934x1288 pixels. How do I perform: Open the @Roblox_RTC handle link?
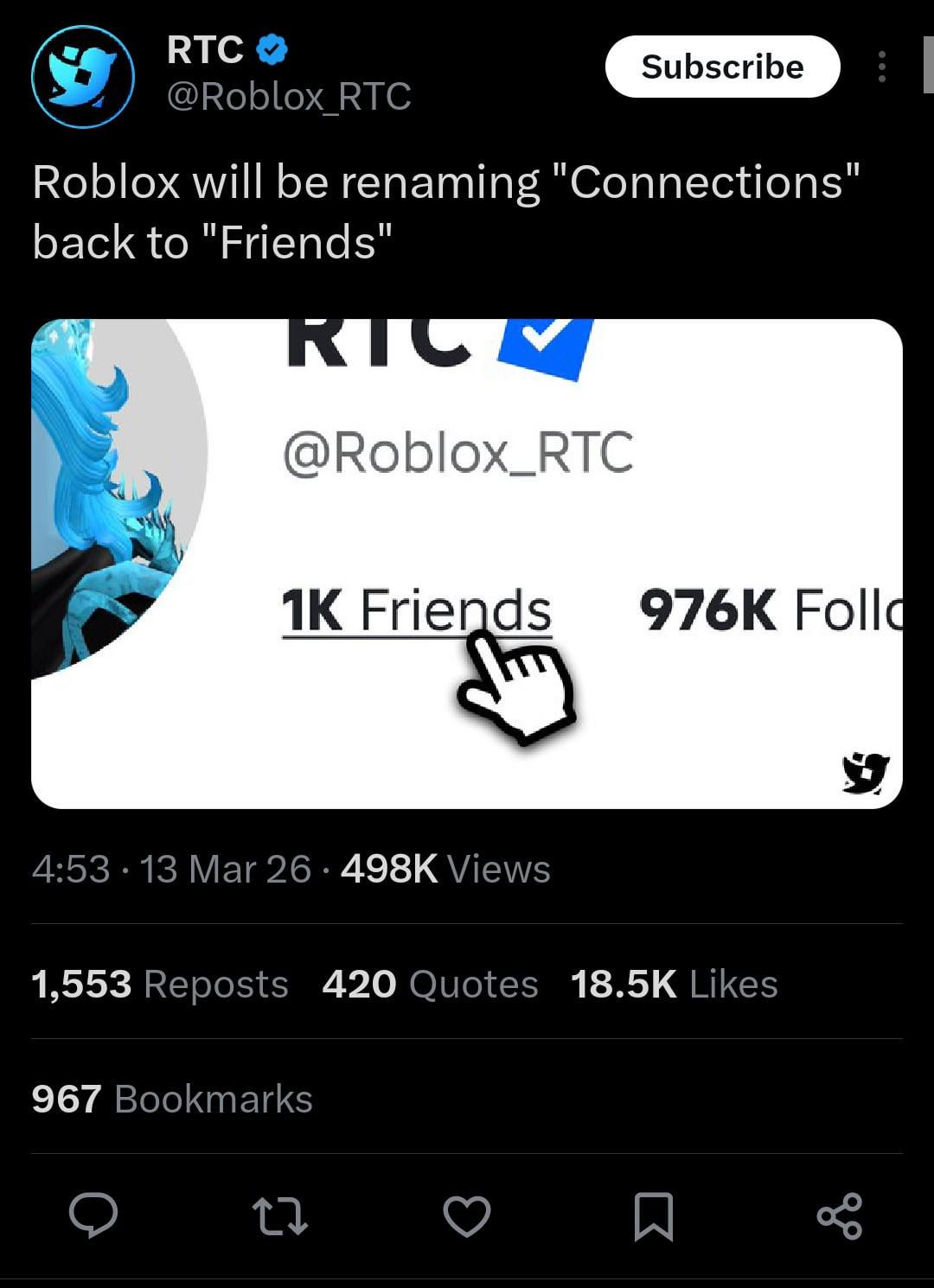pos(288,96)
